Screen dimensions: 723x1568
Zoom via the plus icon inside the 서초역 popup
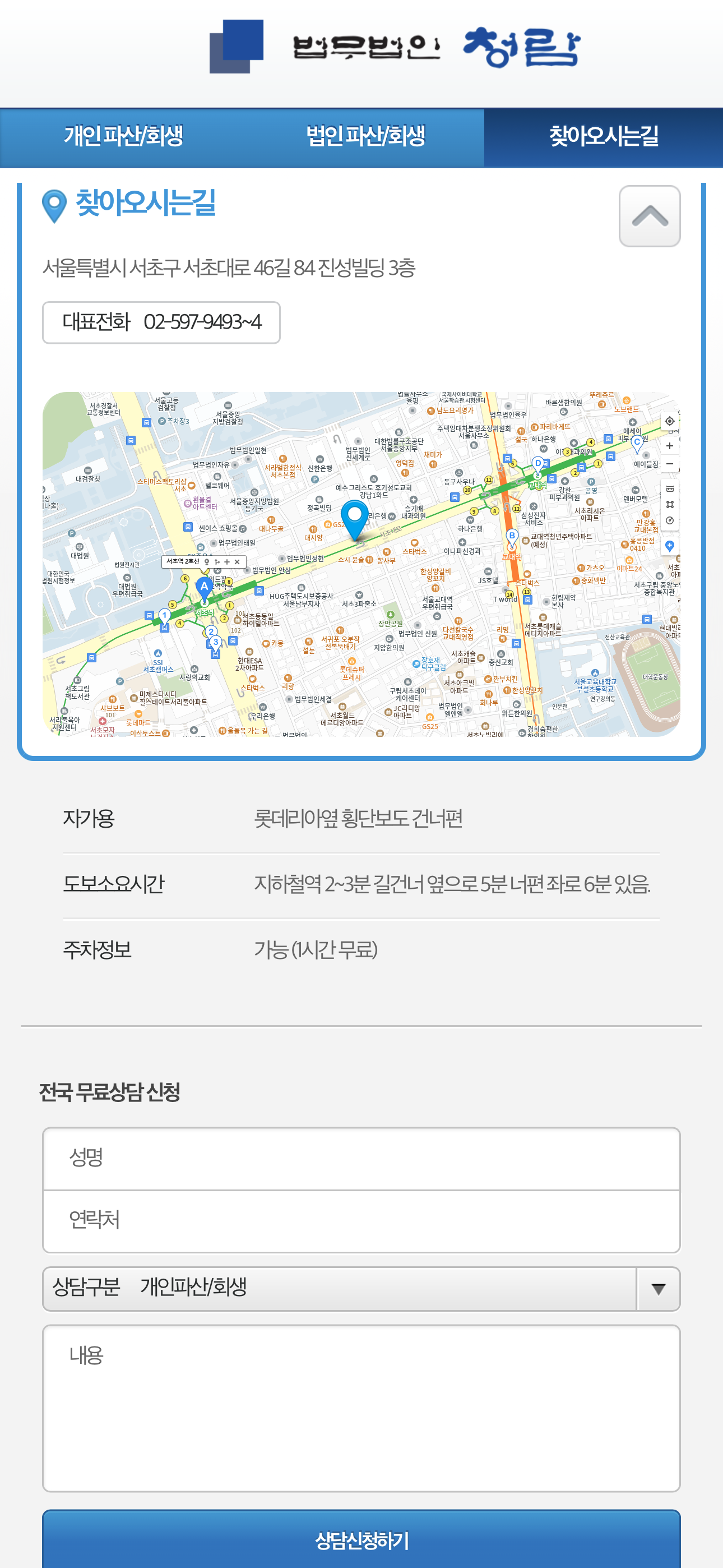pos(228,562)
